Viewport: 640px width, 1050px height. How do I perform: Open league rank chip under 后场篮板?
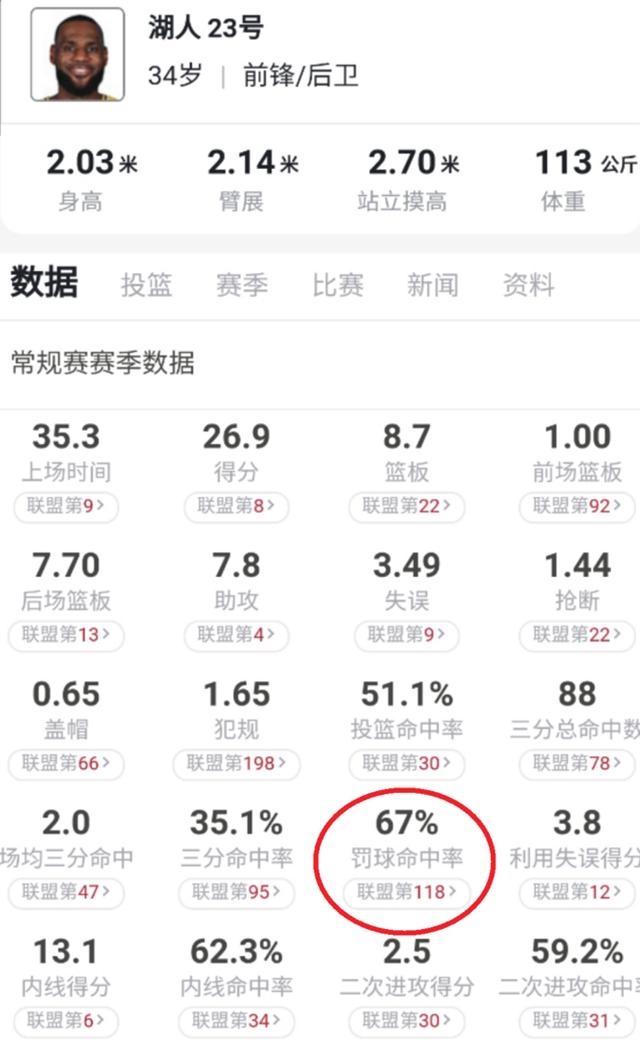pos(66,635)
